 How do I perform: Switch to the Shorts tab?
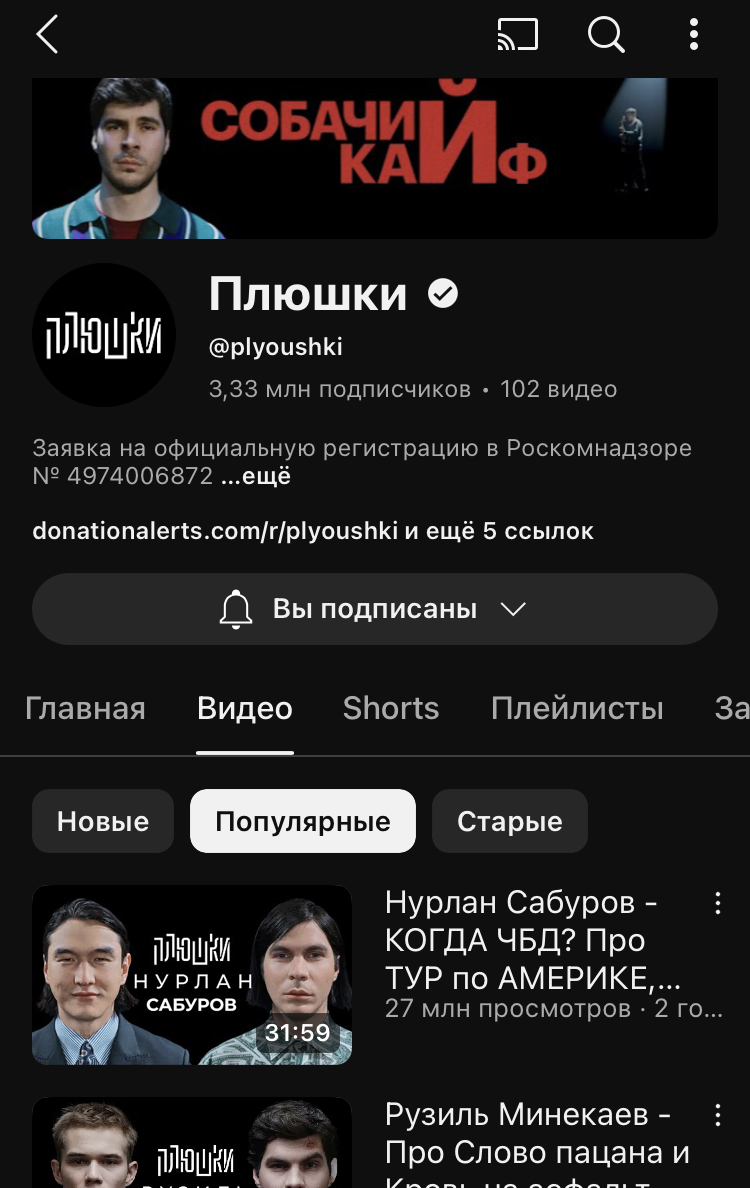pos(391,708)
